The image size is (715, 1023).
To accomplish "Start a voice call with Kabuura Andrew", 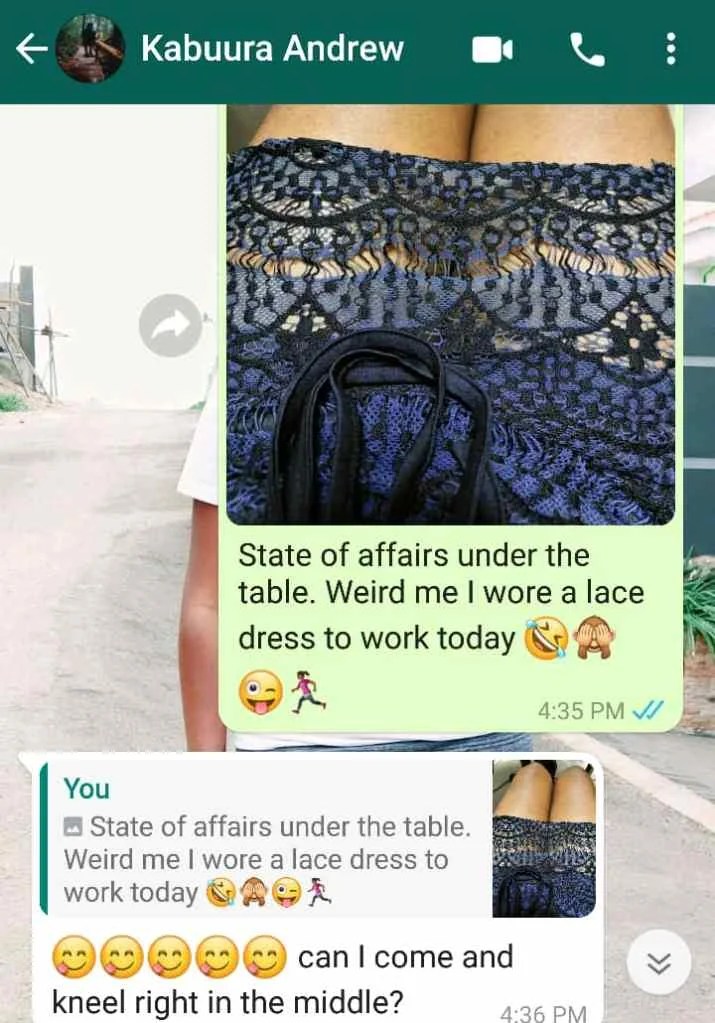I will pos(587,49).
